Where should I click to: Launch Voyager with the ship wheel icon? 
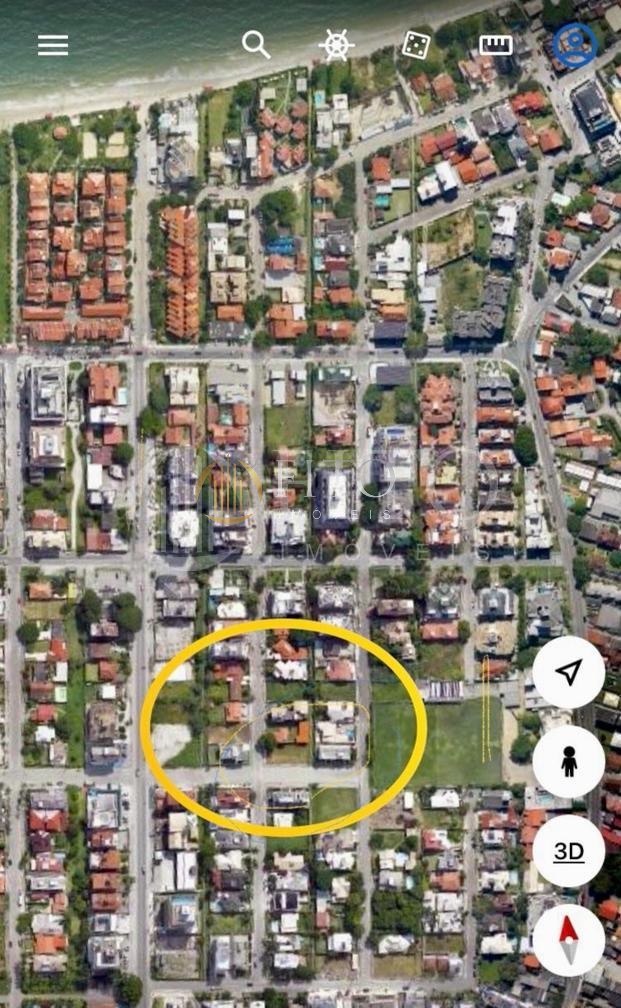336,45
